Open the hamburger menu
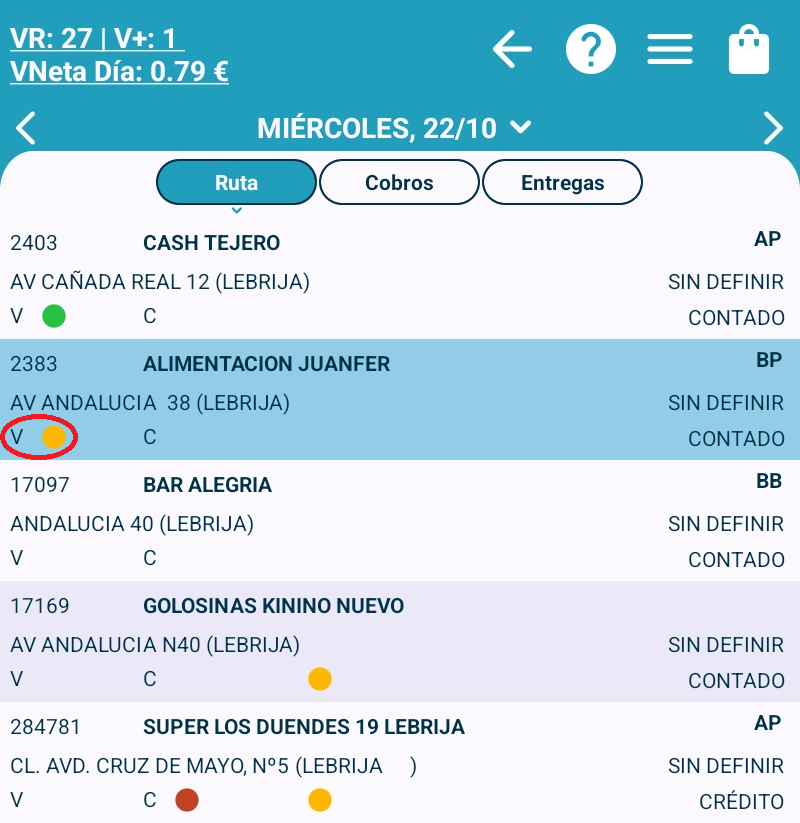 [x=670, y=49]
